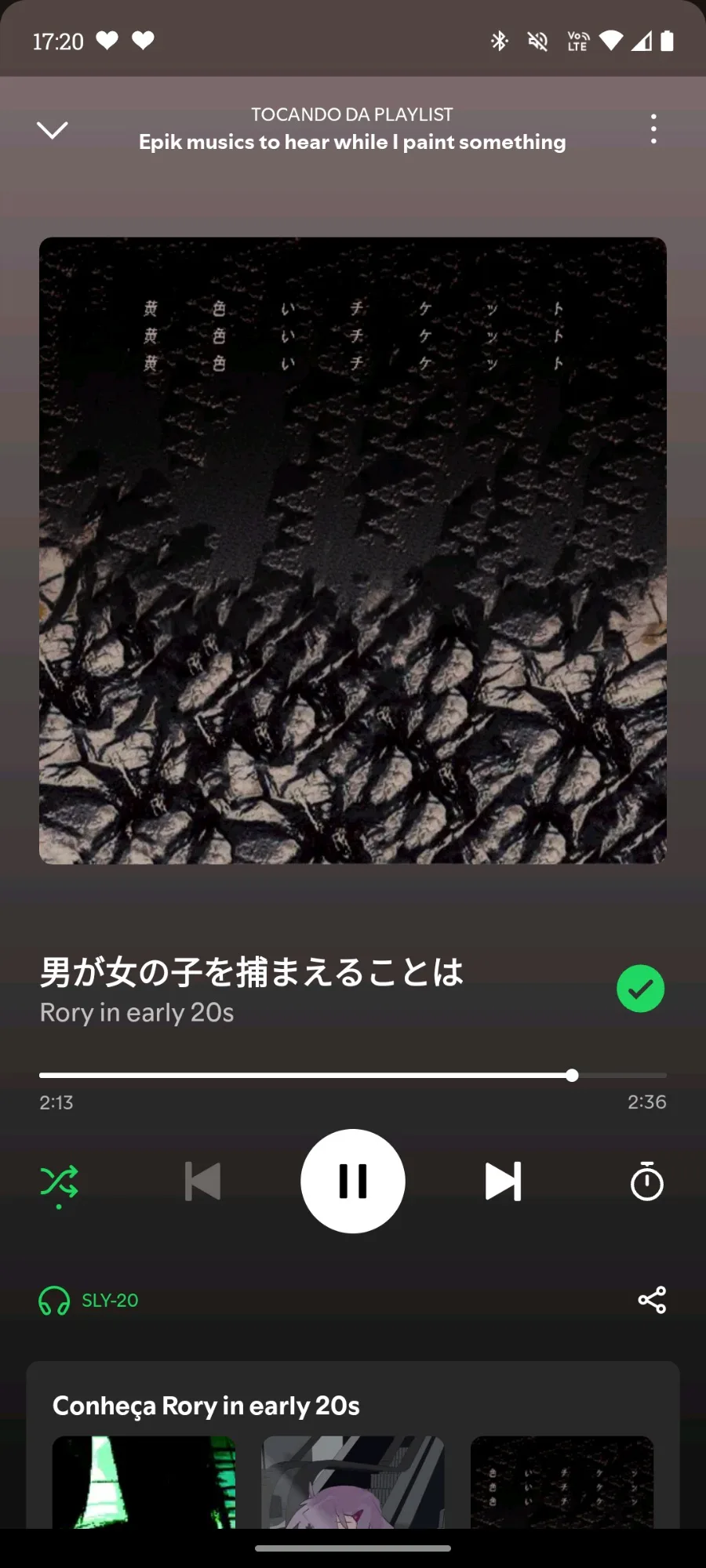Open the third Conheça Rory thumbnail
This screenshot has width=706, height=1568.
(x=562, y=1482)
